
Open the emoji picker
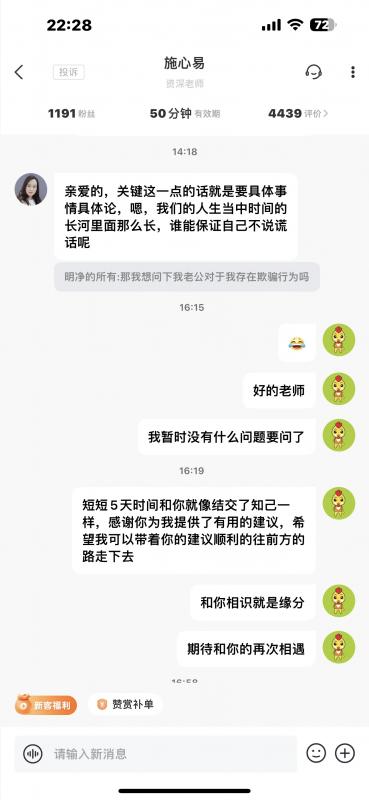[316, 753]
